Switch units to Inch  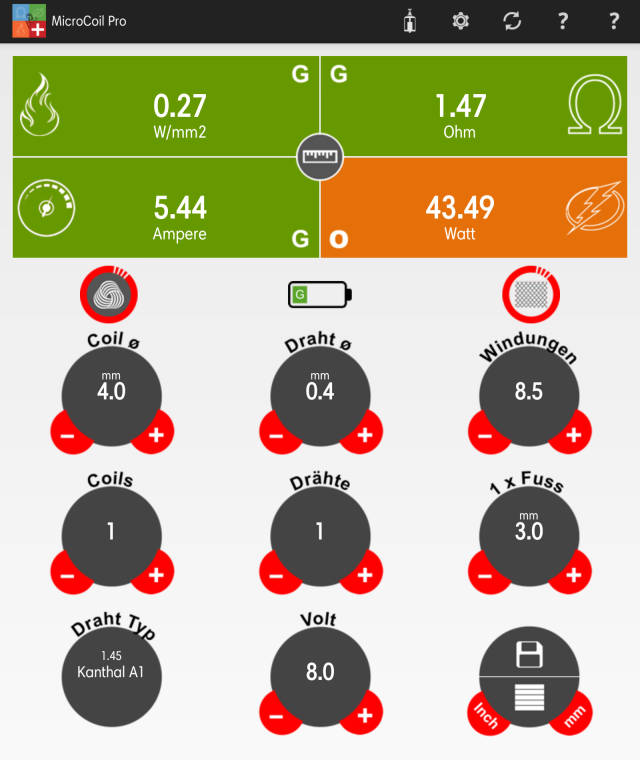[x=487, y=716]
